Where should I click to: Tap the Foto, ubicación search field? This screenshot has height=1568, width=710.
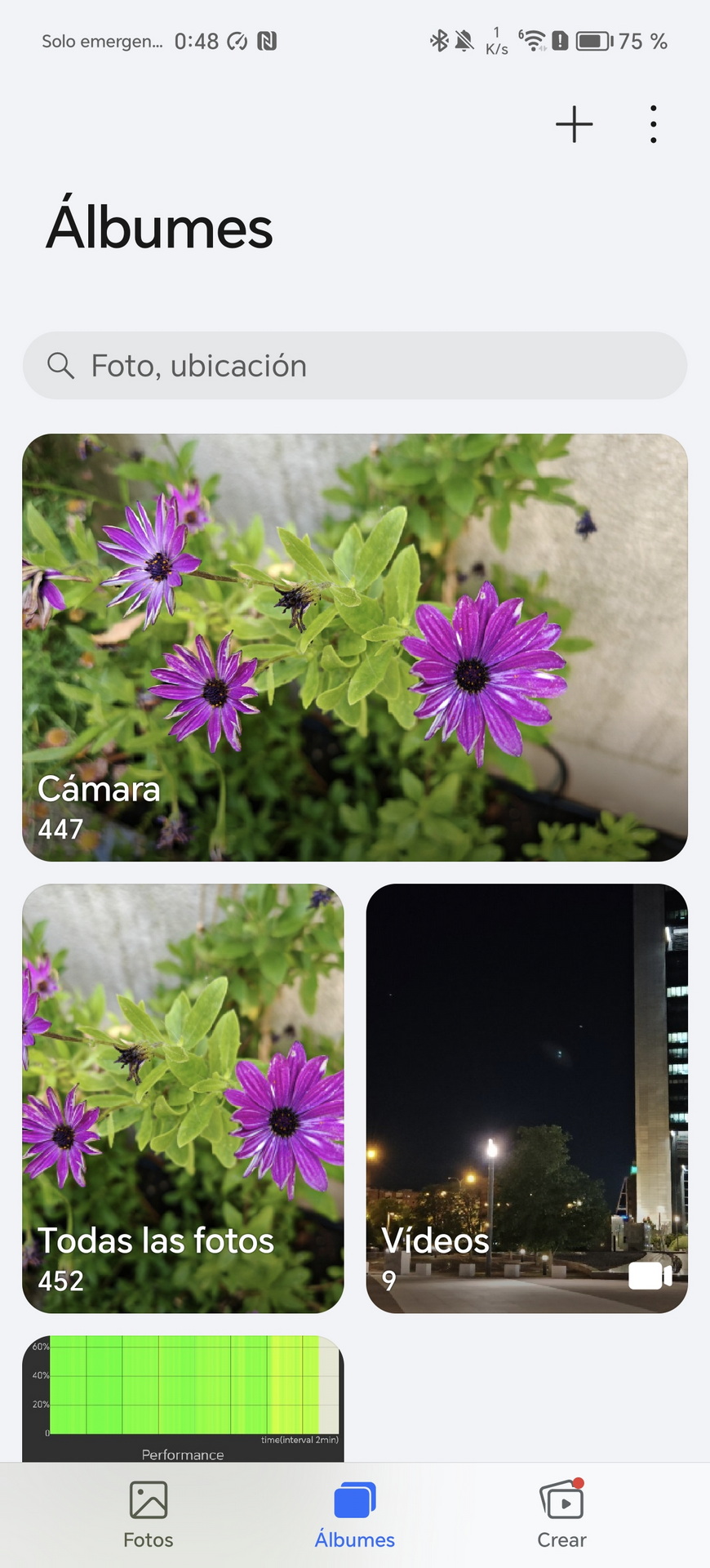coord(355,366)
